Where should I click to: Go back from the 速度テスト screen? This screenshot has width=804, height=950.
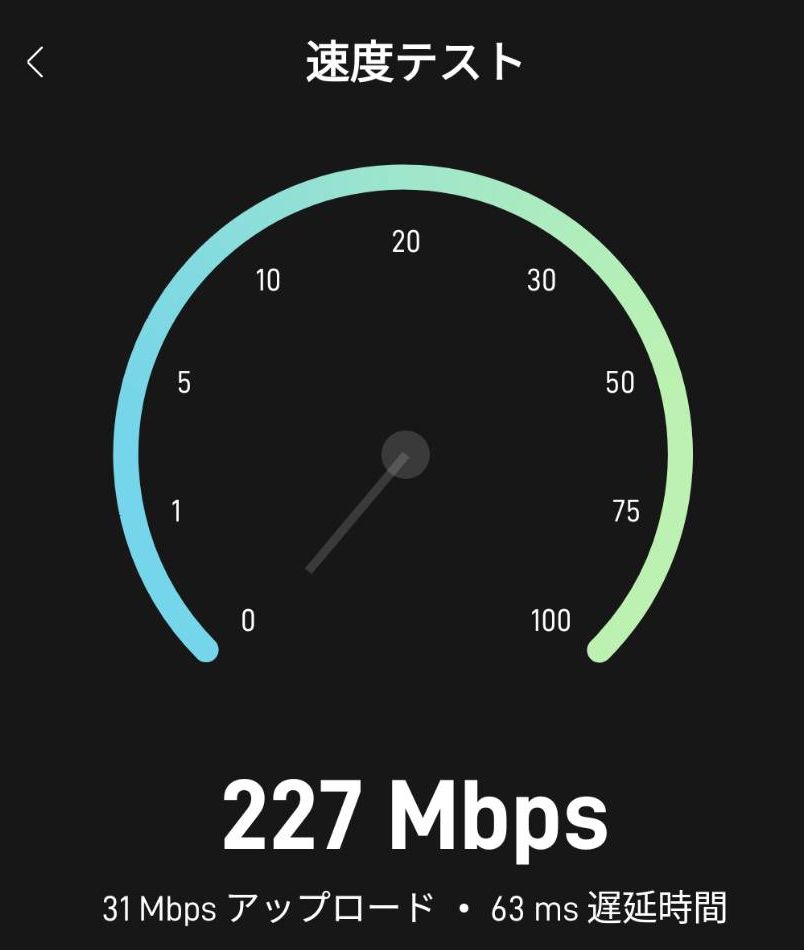pyautogui.click(x=35, y=63)
